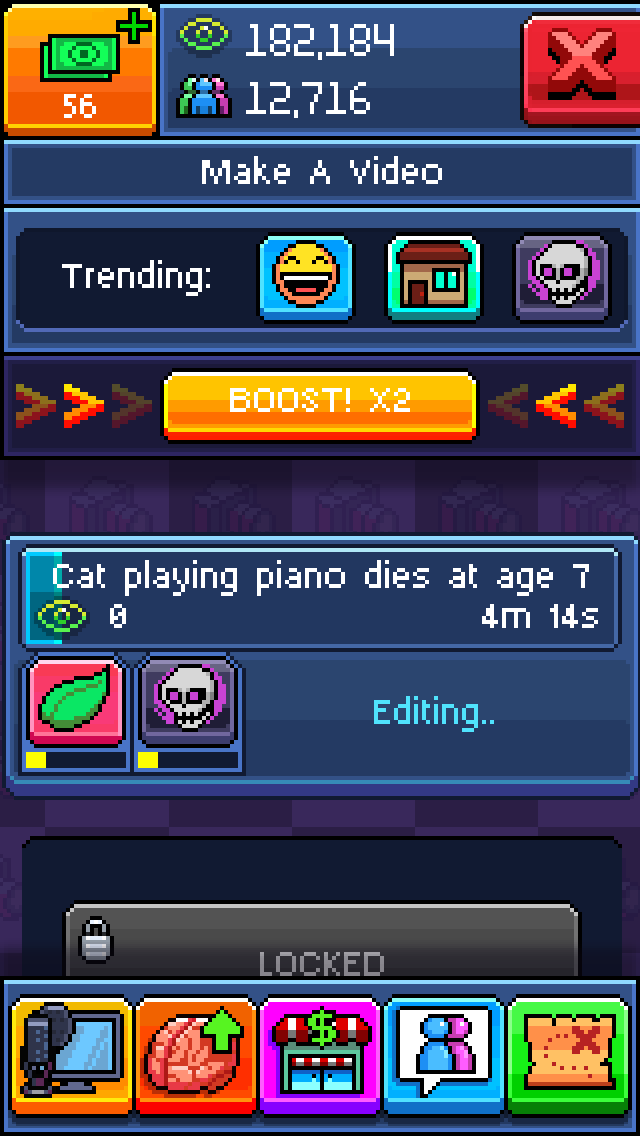Activate the BOOST! X2 button
640x1136 pixels.
click(x=320, y=403)
